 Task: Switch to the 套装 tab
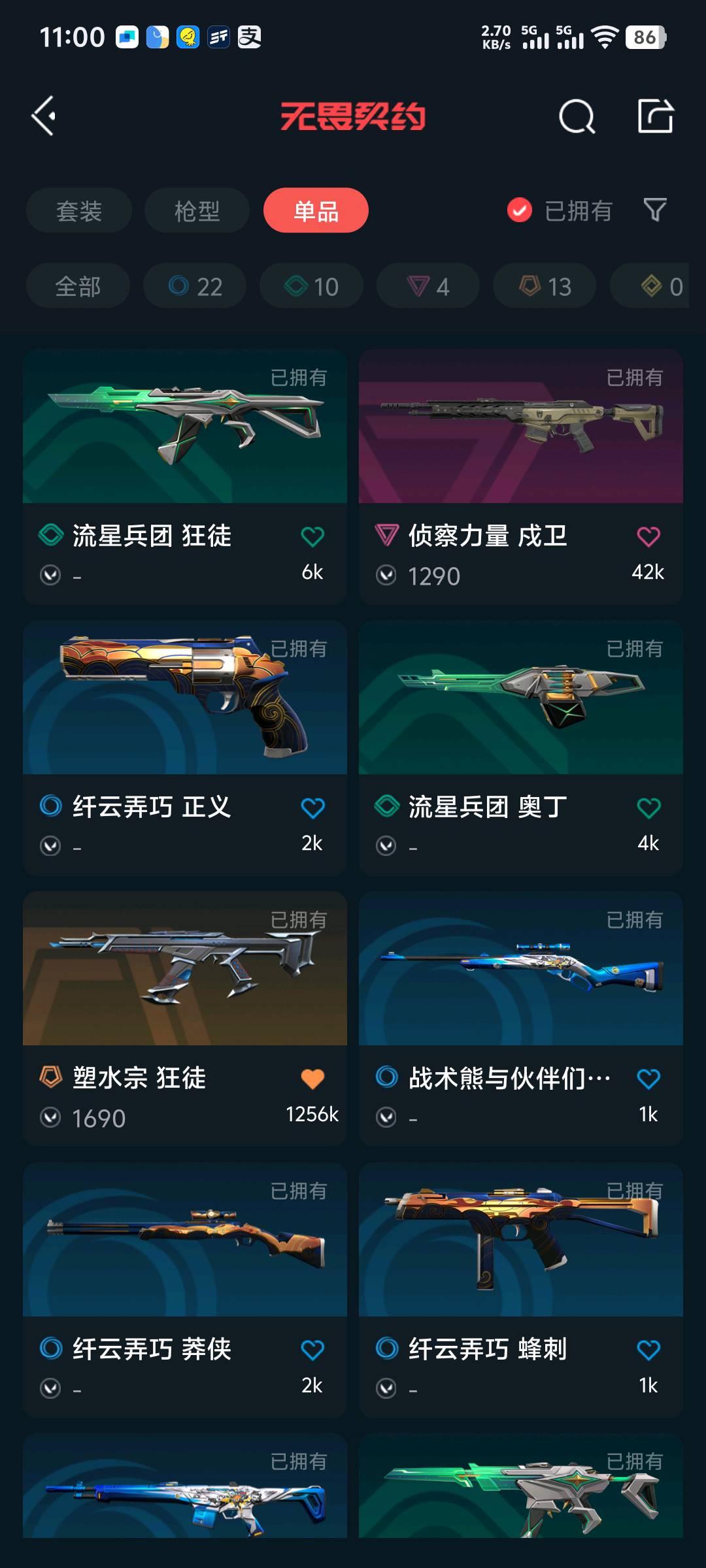point(79,210)
